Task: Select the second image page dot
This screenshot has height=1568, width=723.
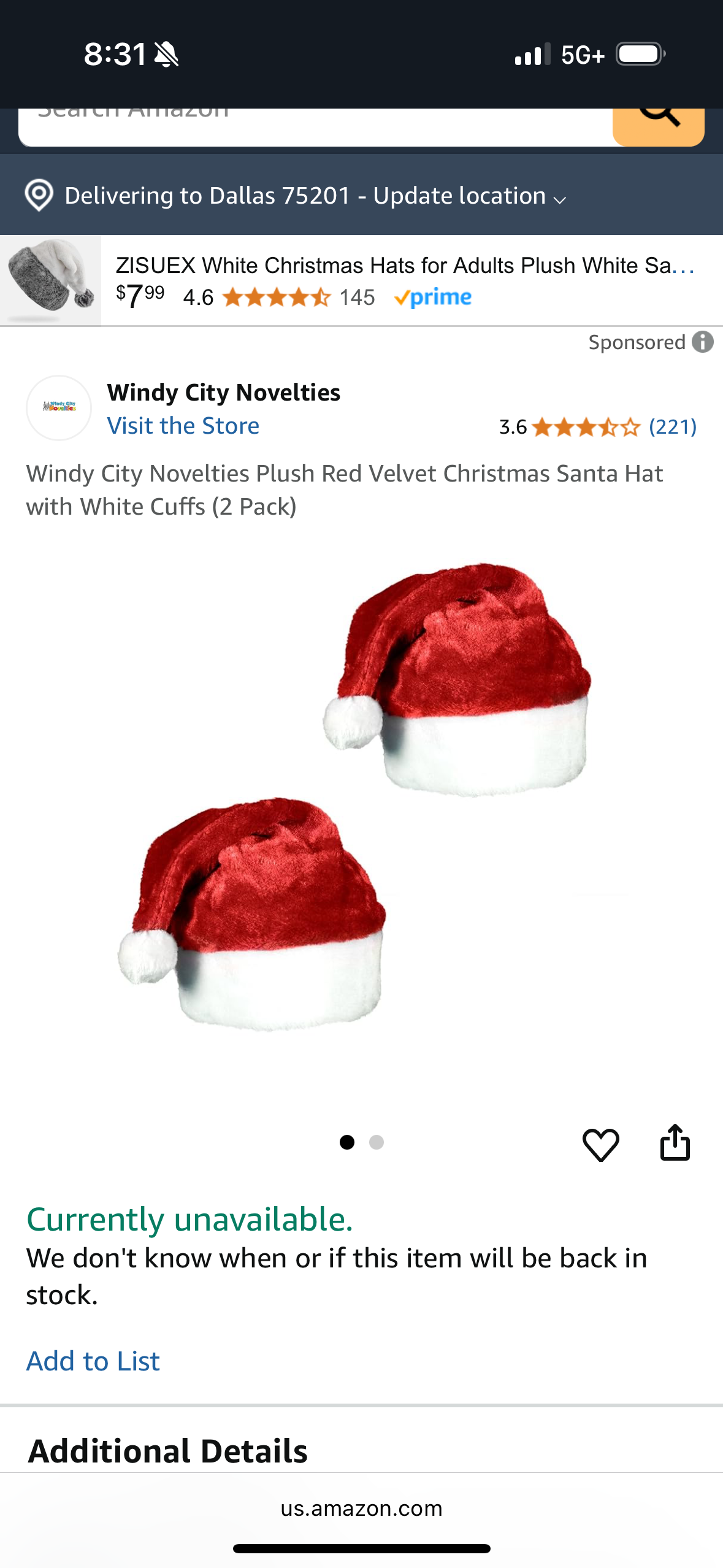Action: (377, 1142)
